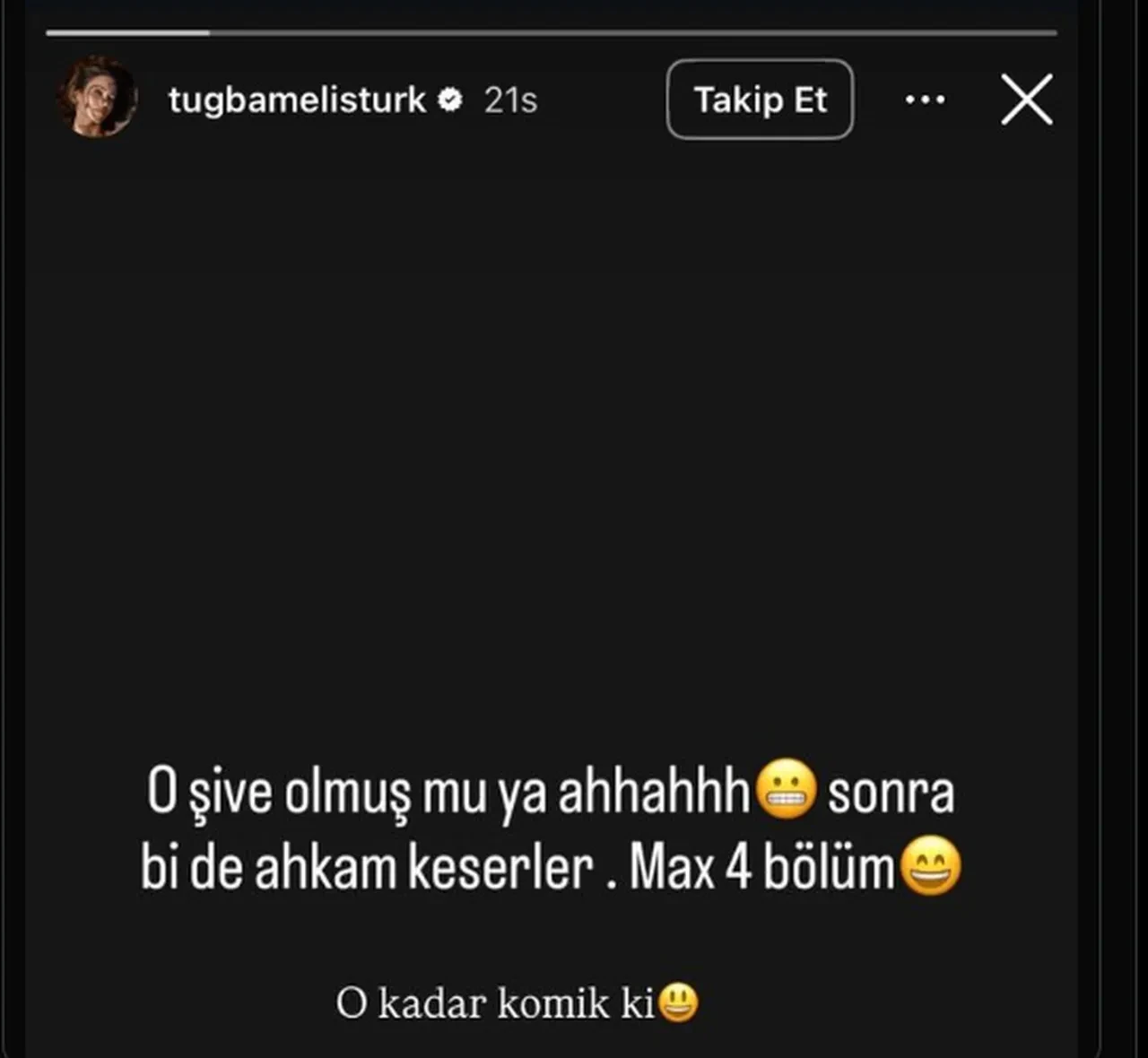Open the three-dot options menu
This screenshot has width=1148, height=1058.
pyautogui.click(x=925, y=100)
